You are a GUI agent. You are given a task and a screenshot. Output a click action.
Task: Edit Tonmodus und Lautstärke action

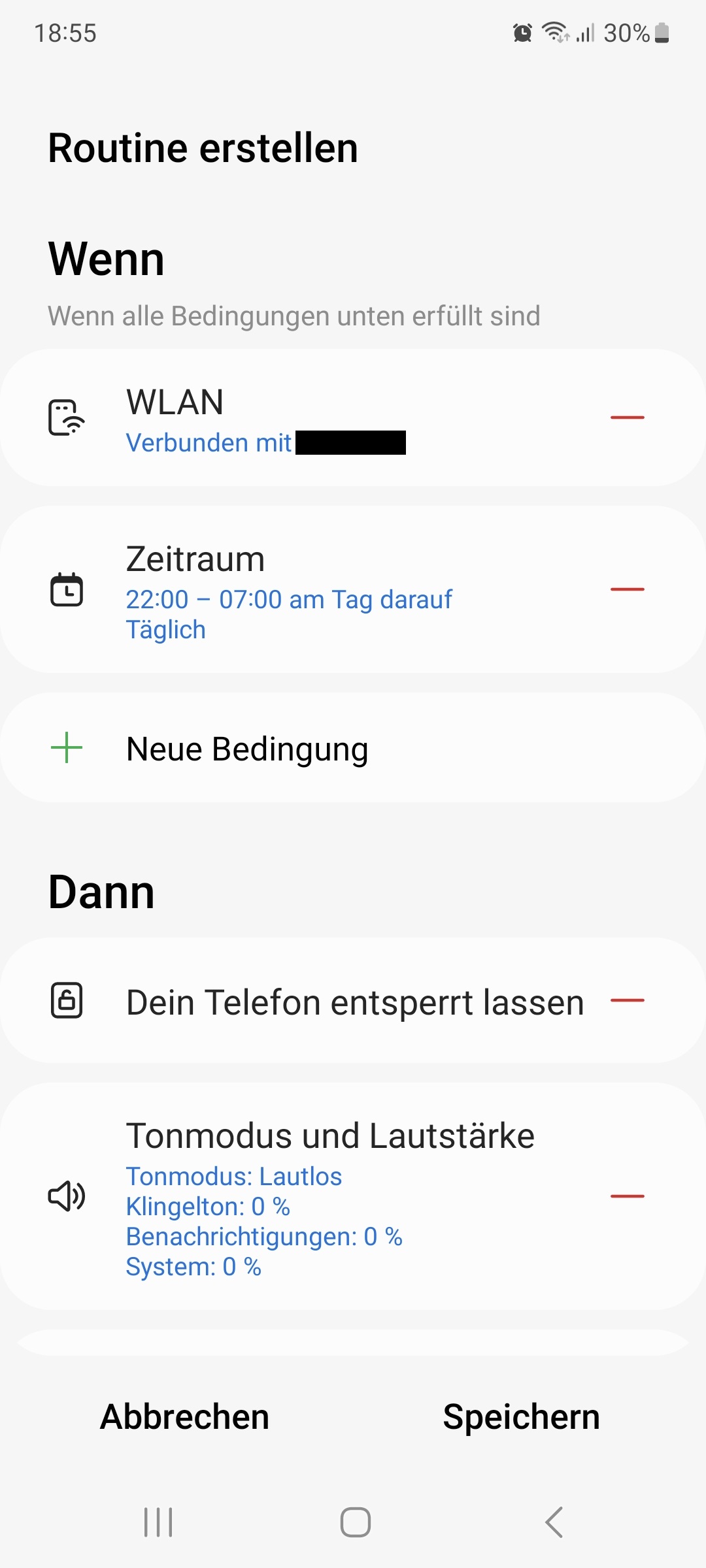point(327,1196)
